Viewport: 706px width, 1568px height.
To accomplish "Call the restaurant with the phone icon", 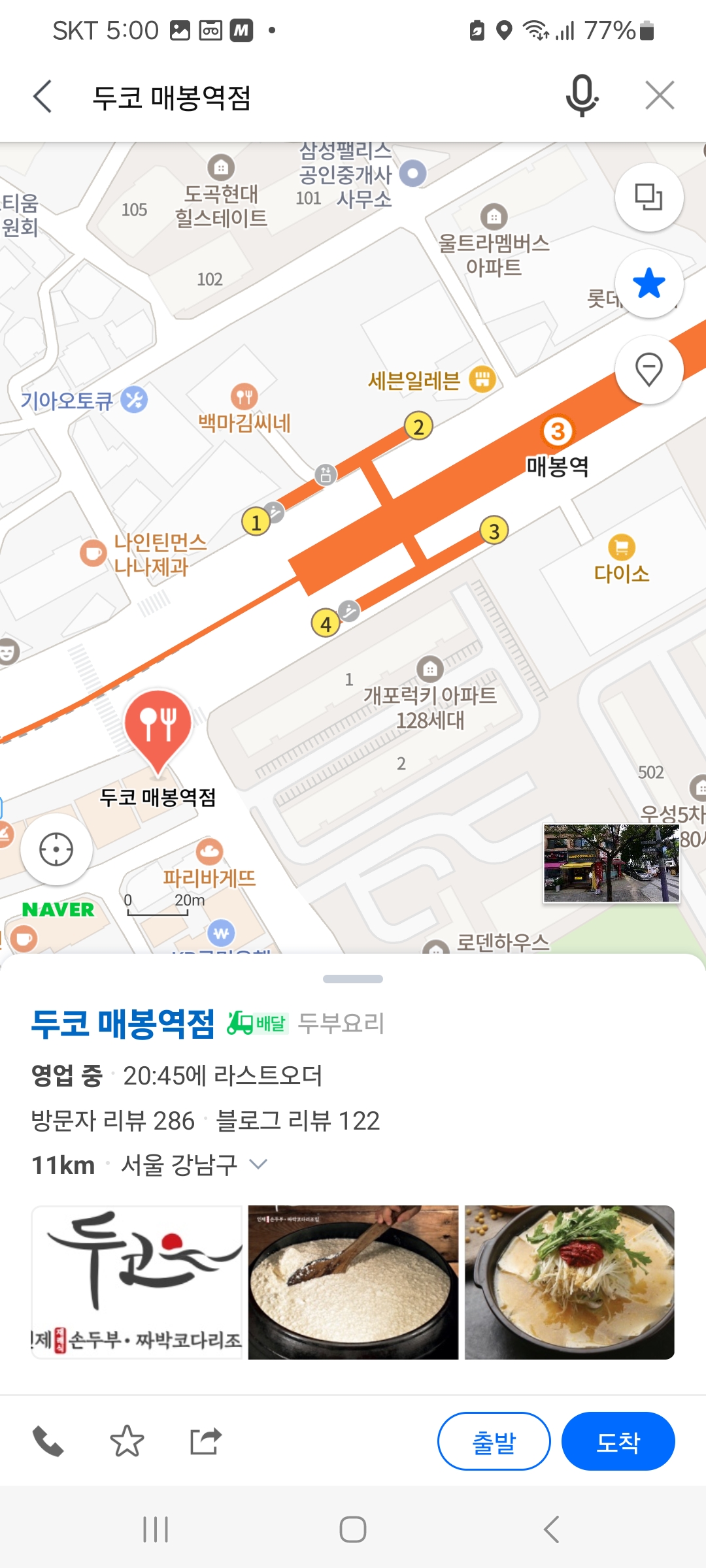I will pos(48,1441).
